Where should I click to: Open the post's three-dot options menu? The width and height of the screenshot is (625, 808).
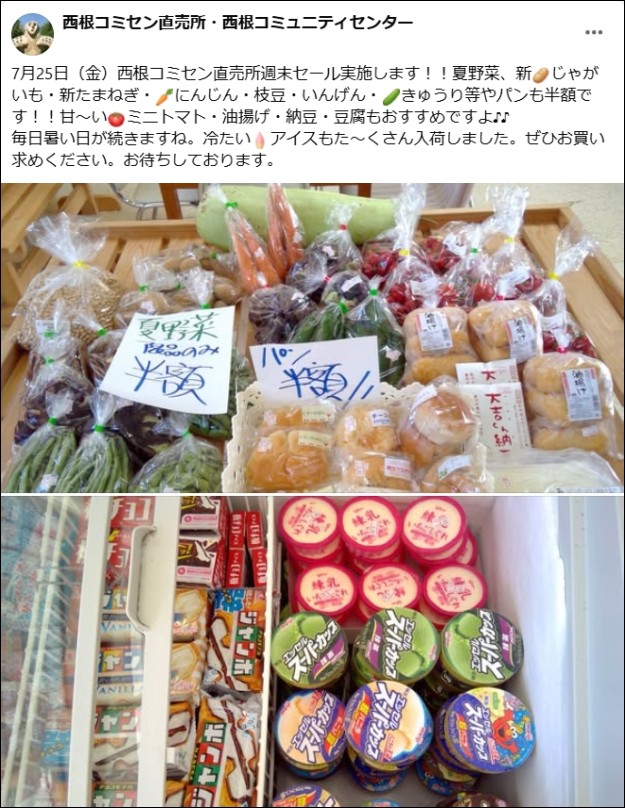click(x=594, y=32)
